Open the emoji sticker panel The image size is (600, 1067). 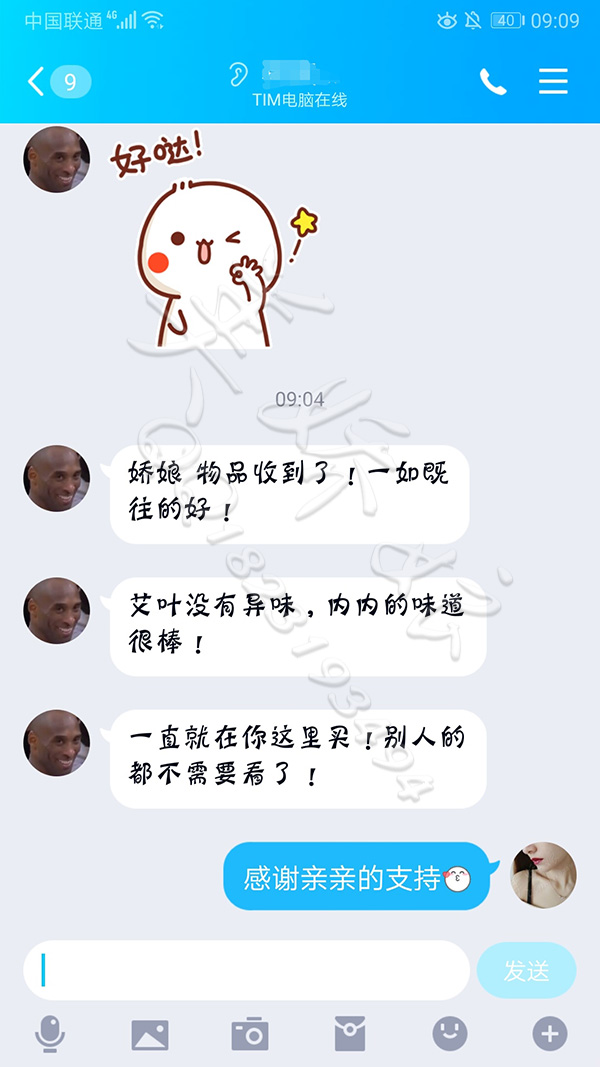450,1034
